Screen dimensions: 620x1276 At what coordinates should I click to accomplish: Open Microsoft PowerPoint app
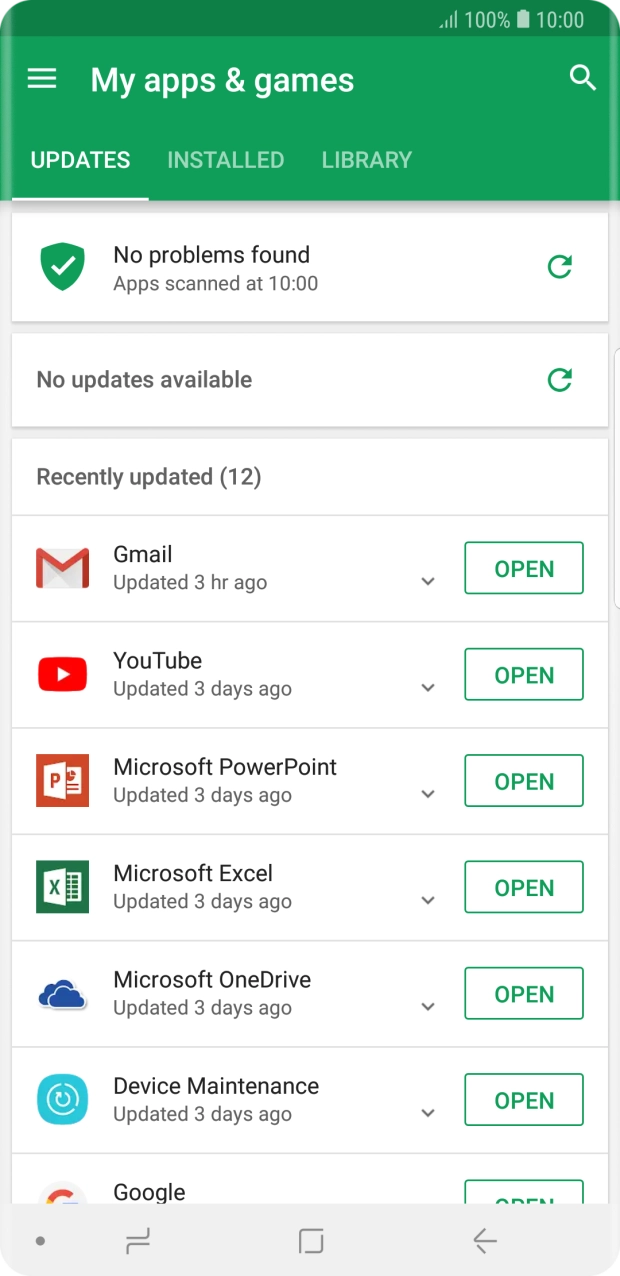click(523, 781)
